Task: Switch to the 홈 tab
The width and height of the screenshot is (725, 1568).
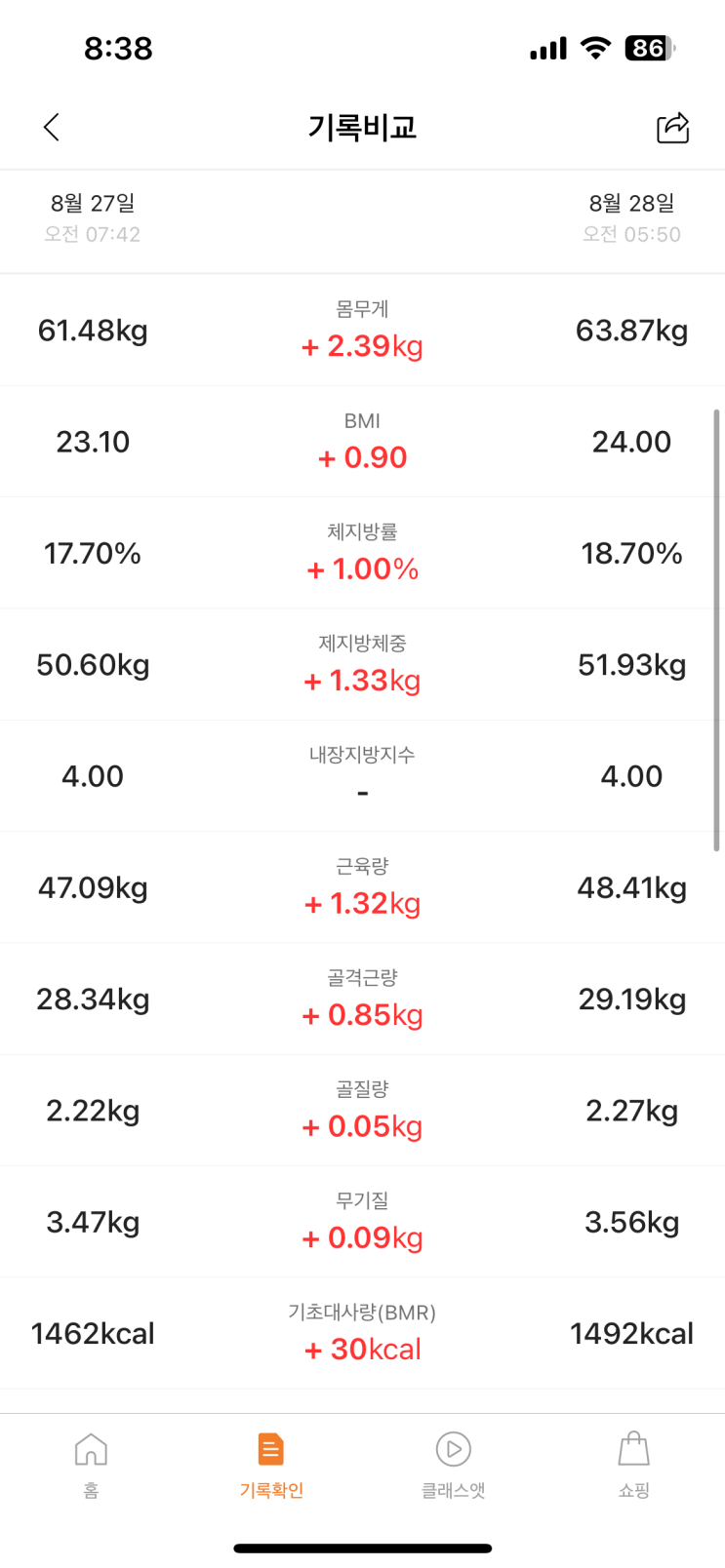Action: point(91,1464)
